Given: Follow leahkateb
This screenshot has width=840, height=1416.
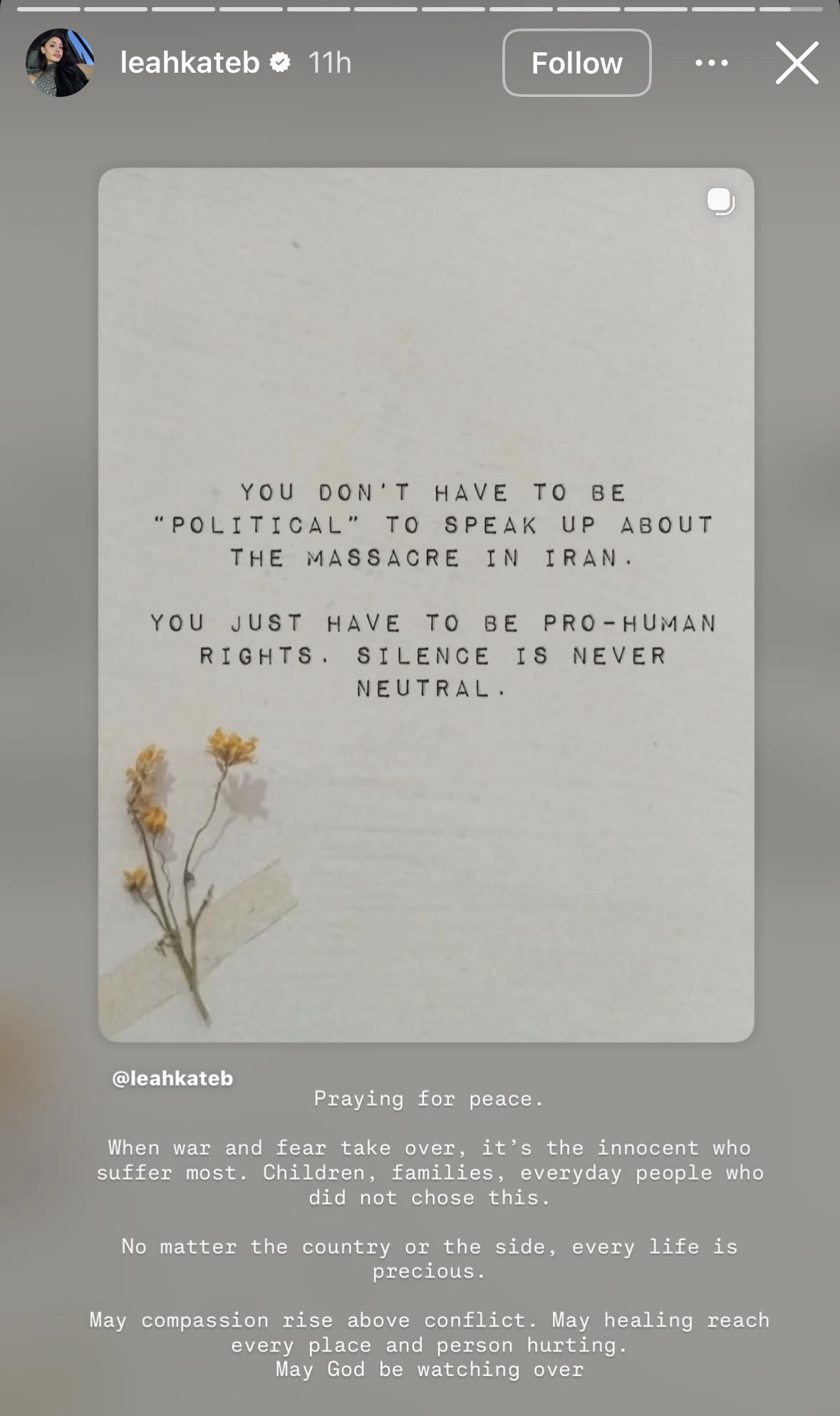Looking at the screenshot, I should coord(576,63).
